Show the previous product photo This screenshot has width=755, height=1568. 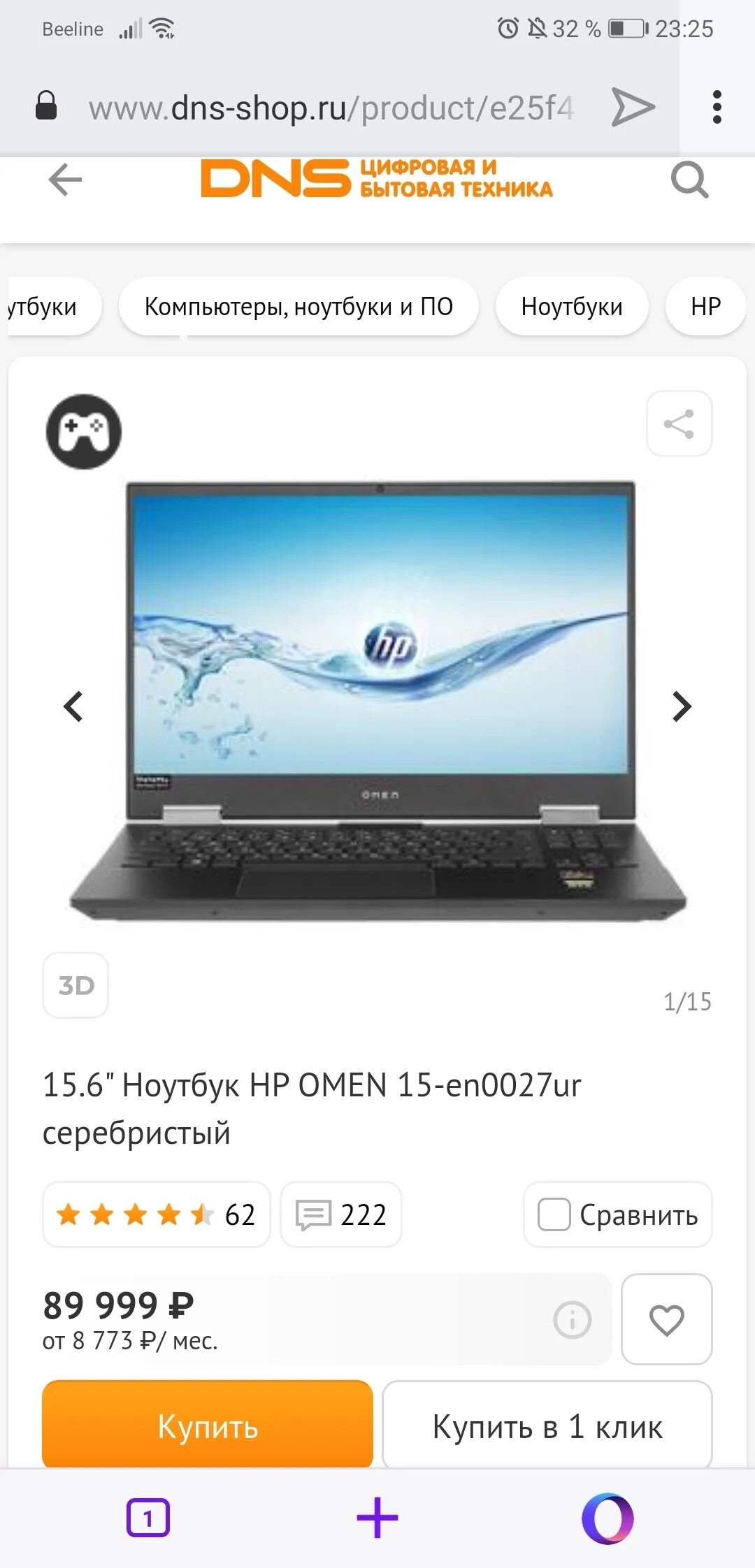pos(73,706)
